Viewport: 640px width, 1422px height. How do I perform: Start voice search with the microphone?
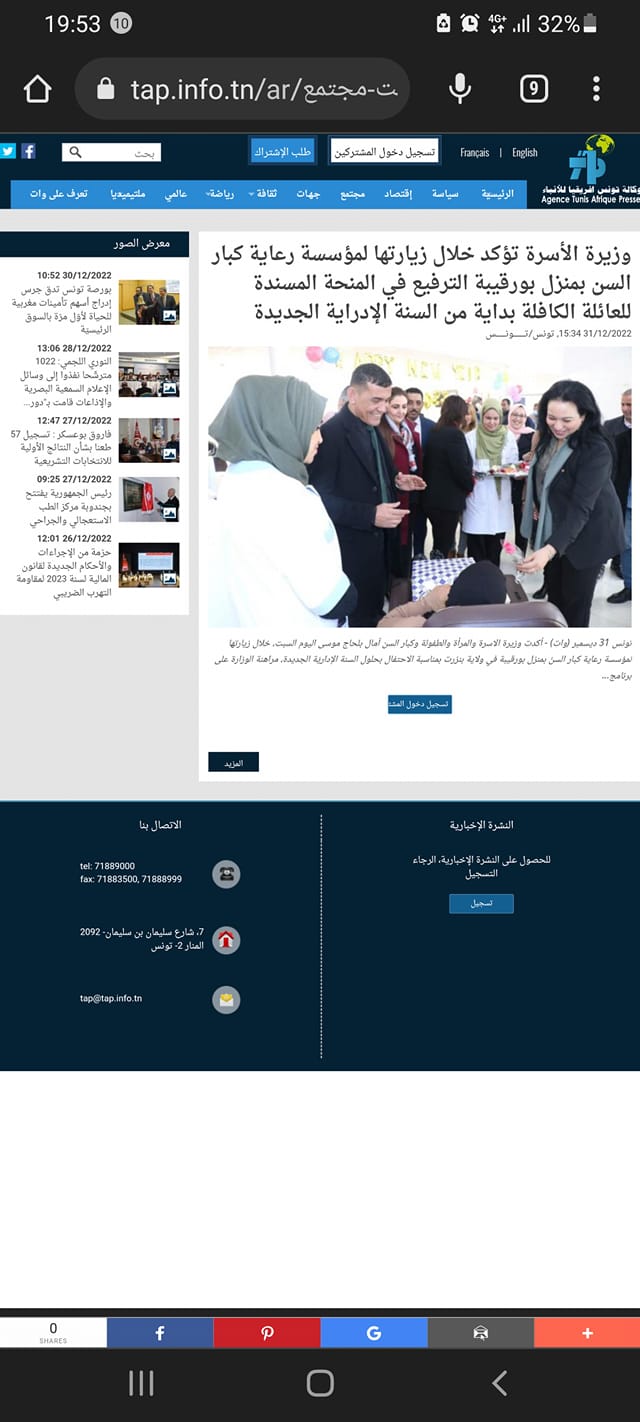pos(459,89)
